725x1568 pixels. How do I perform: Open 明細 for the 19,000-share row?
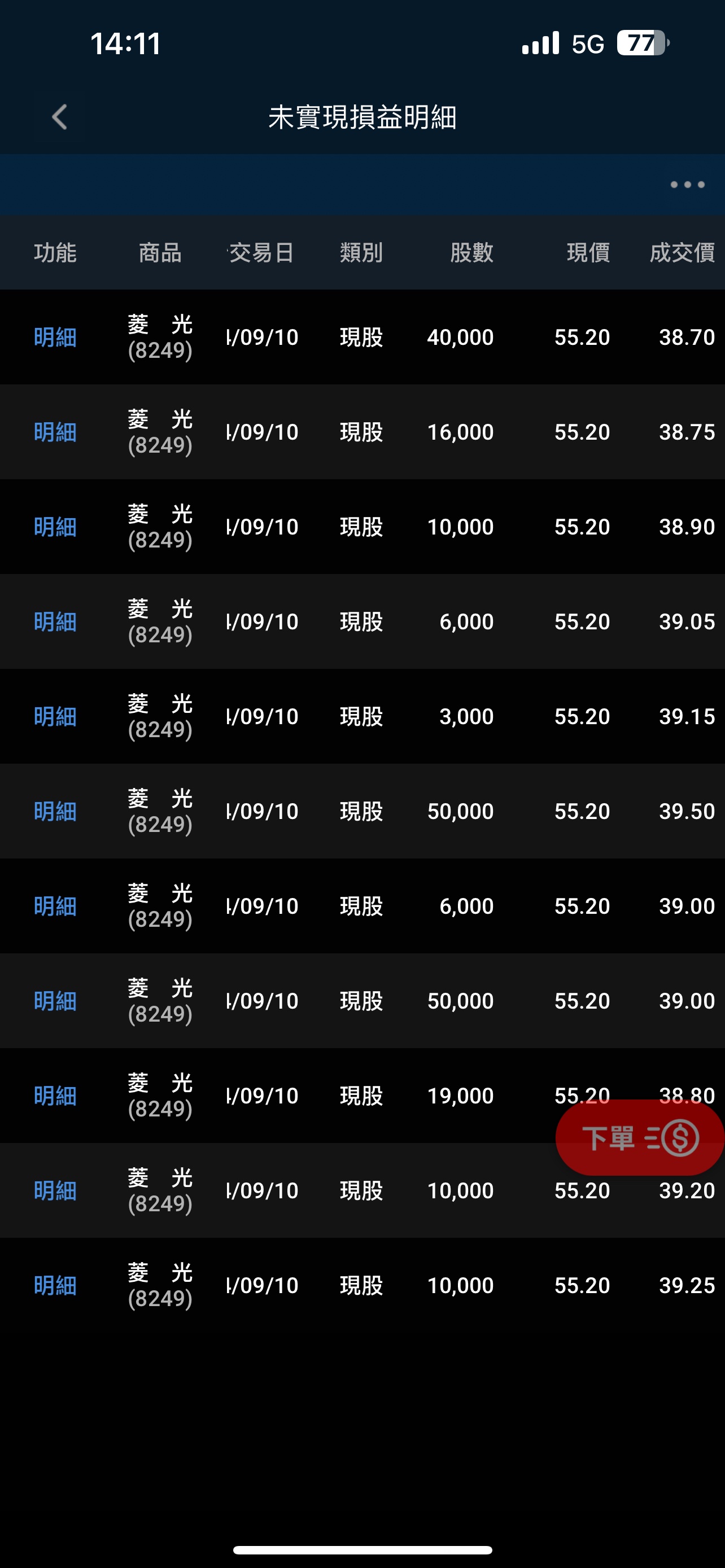click(x=55, y=1096)
